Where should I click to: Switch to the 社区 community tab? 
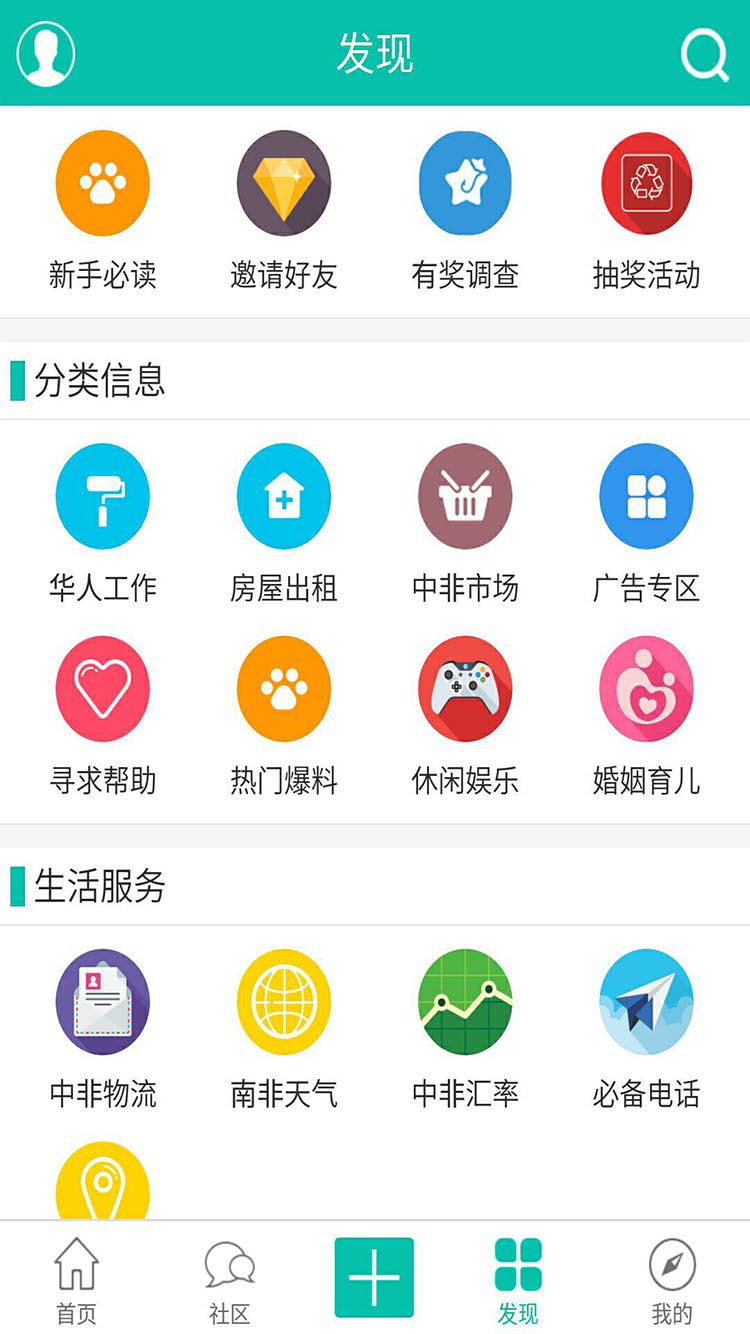[229, 1279]
